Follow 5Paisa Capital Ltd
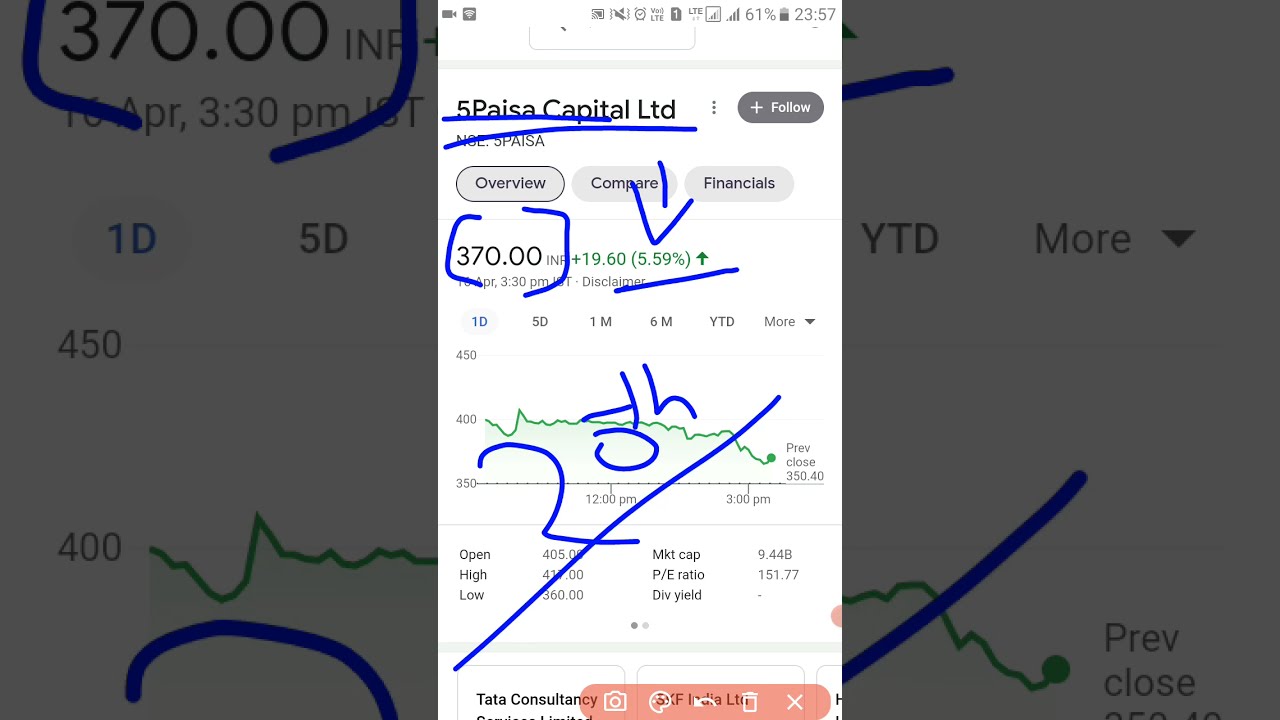Viewport: 1280px width, 720px height. 780,108
